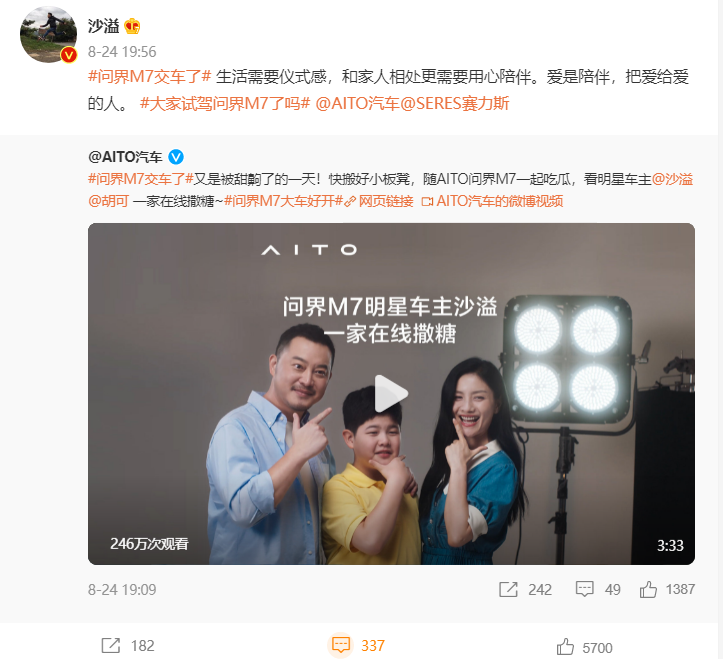Open AITO汽车的微博视频 link
The width and height of the screenshot is (723, 659).
click(x=492, y=200)
